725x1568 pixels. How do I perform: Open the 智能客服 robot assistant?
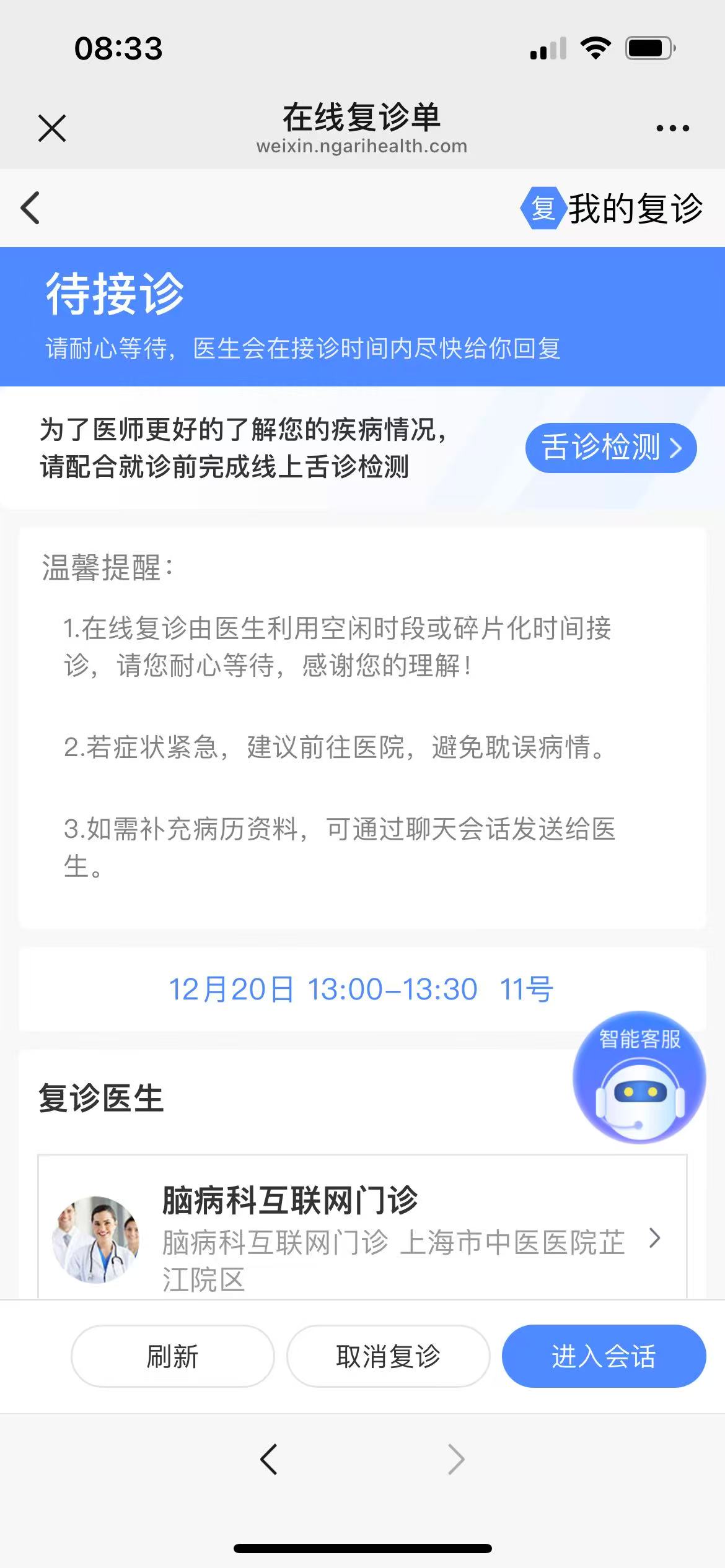click(639, 1076)
